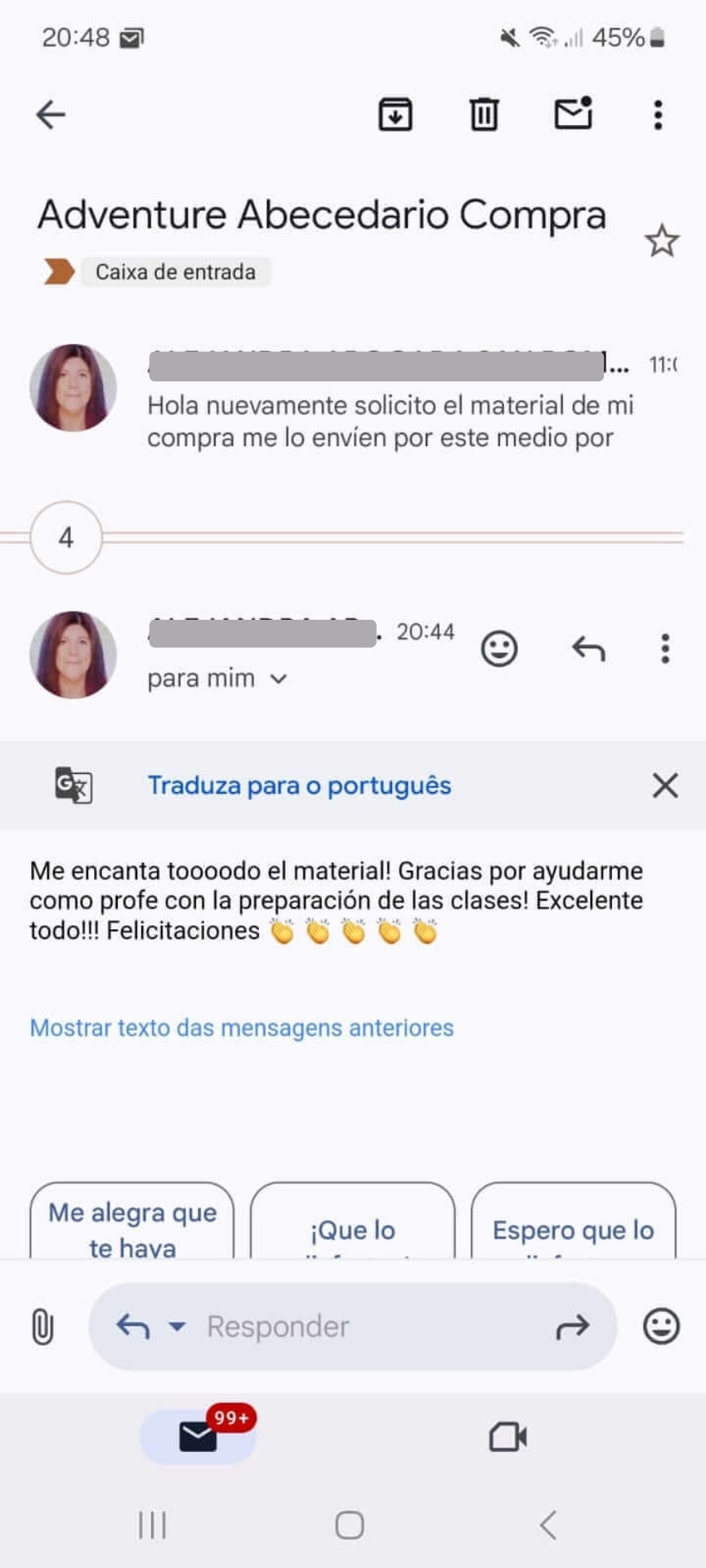The width and height of the screenshot is (706, 1568).
Task: Star the Adventure Abecedario Compra conversation
Action: (x=661, y=241)
